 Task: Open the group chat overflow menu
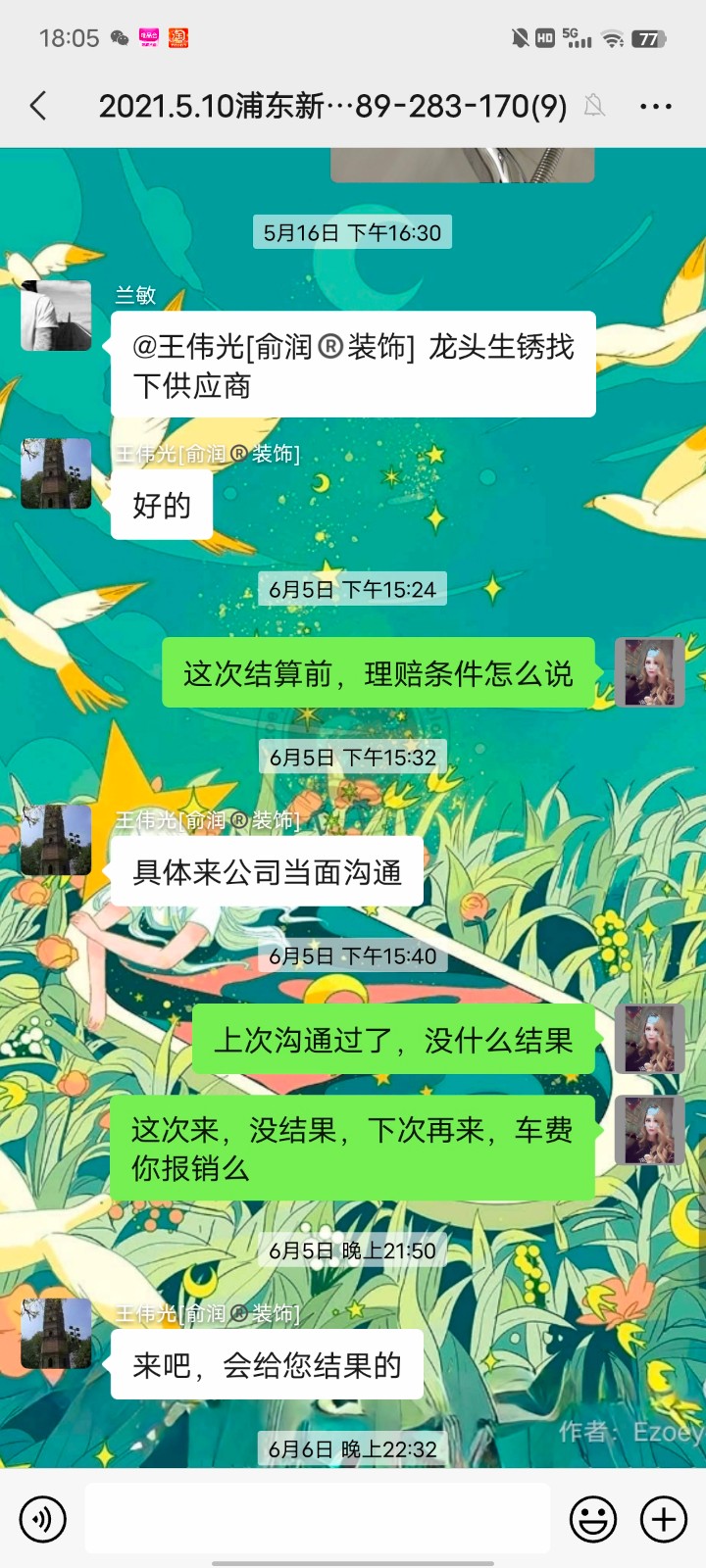pos(655,106)
